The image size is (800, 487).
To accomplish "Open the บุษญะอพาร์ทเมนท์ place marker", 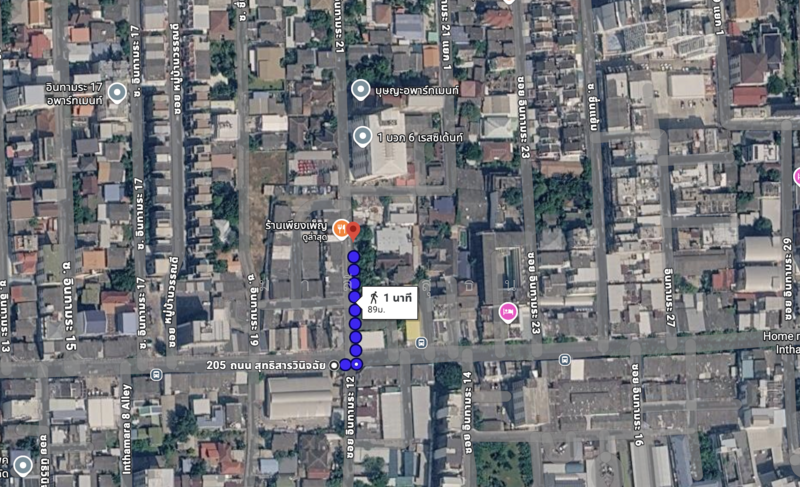I will pyautogui.click(x=362, y=90).
